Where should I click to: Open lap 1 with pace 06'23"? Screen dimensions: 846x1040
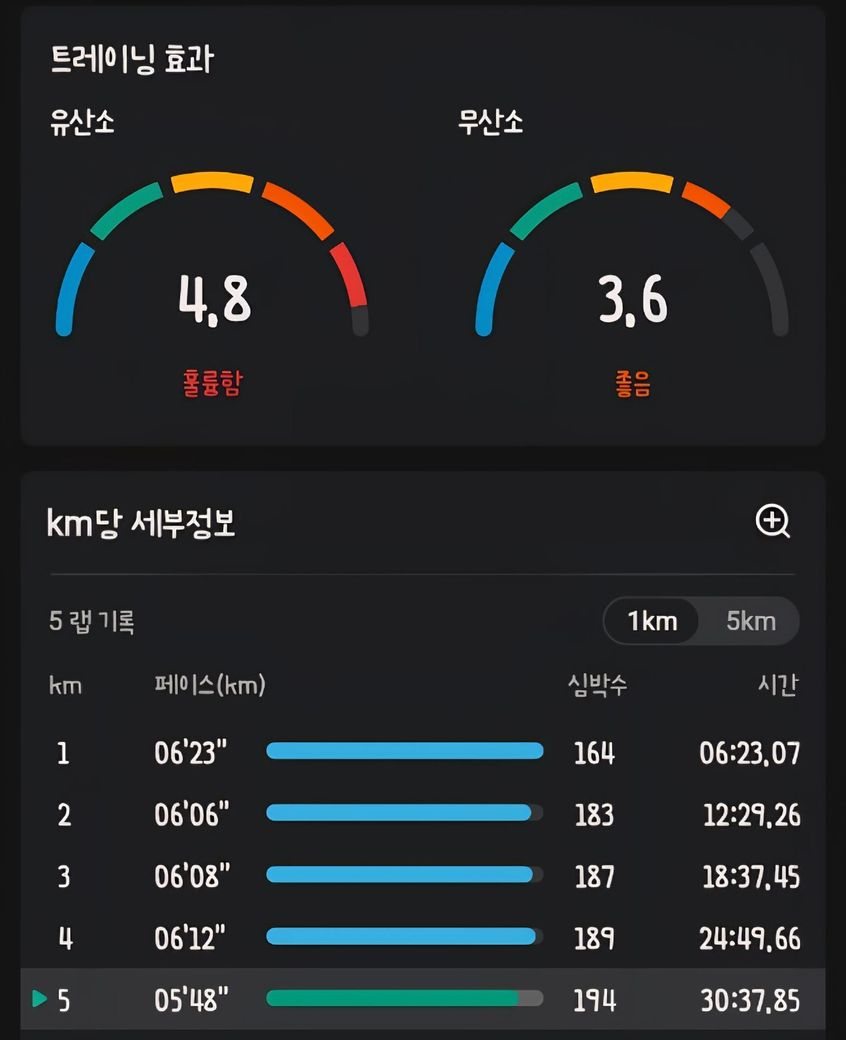click(423, 752)
